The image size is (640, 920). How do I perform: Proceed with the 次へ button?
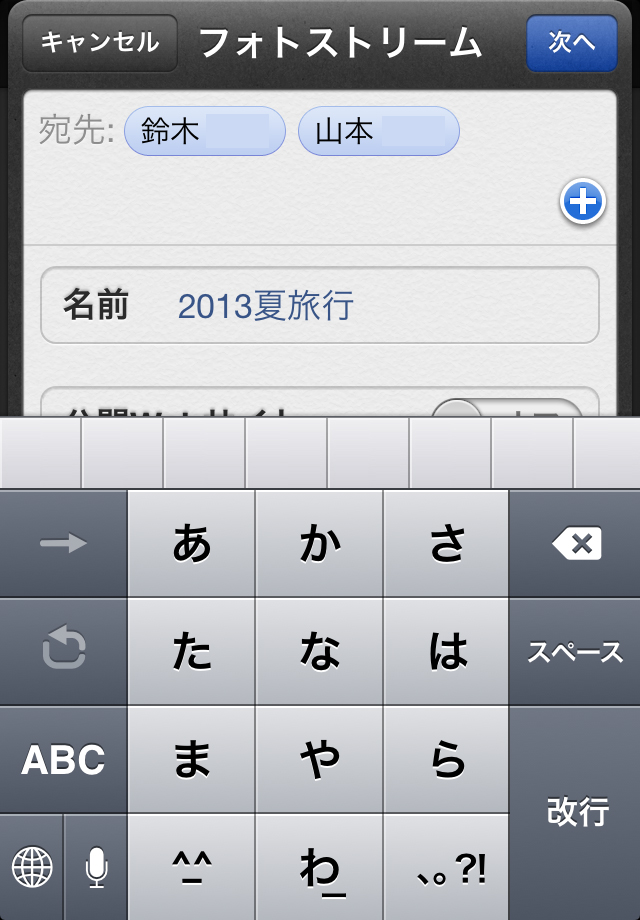pyautogui.click(x=572, y=43)
